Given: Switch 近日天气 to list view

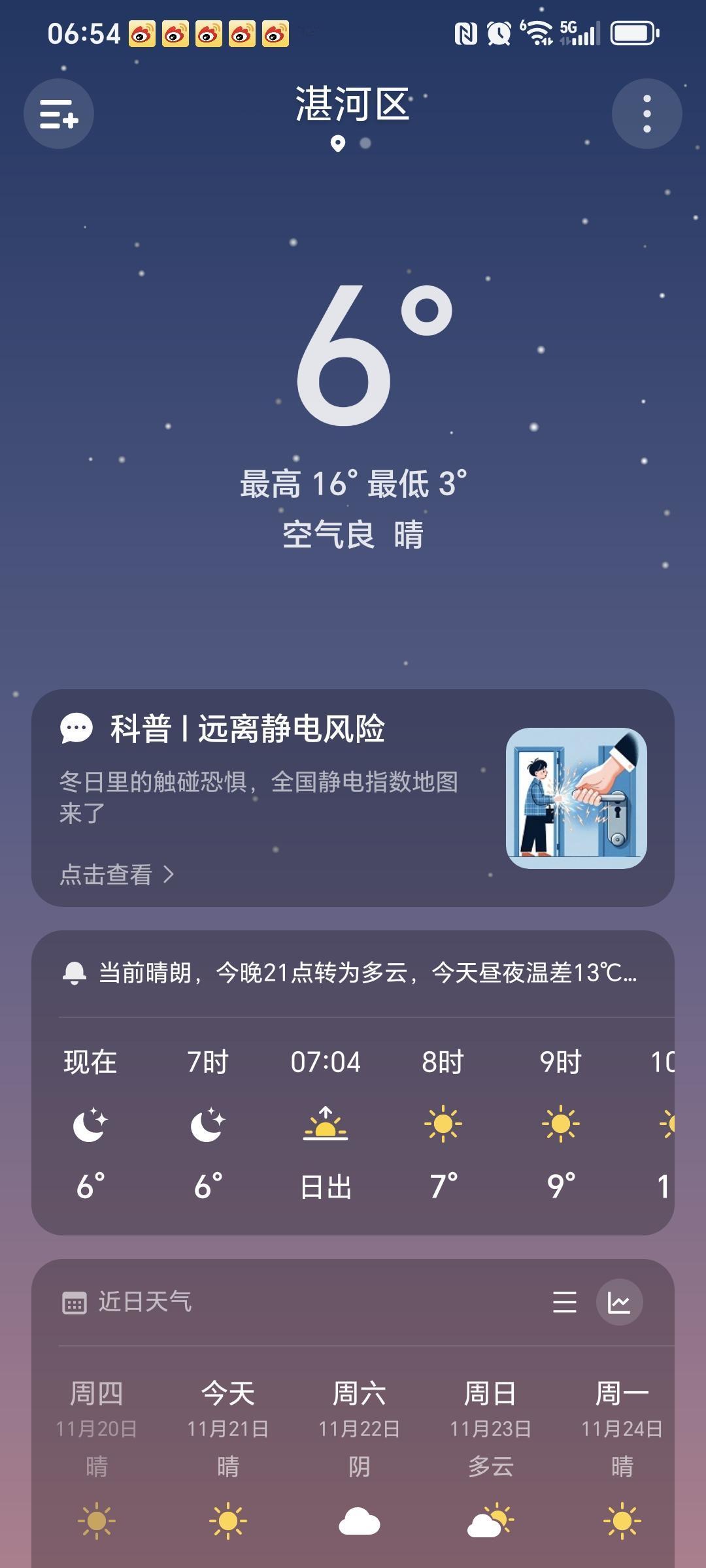Looking at the screenshot, I should pyautogui.click(x=564, y=1301).
